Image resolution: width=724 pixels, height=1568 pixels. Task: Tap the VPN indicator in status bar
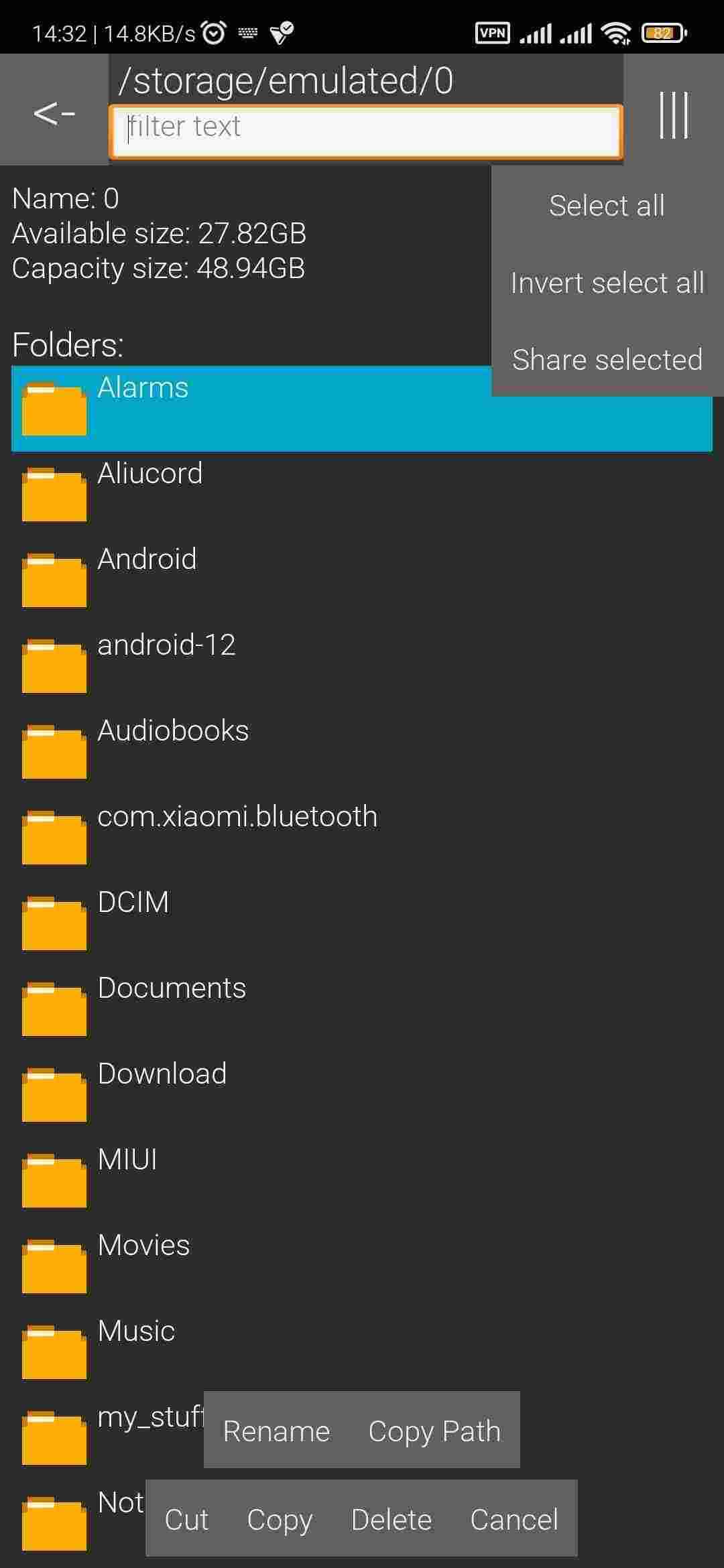click(491, 31)
